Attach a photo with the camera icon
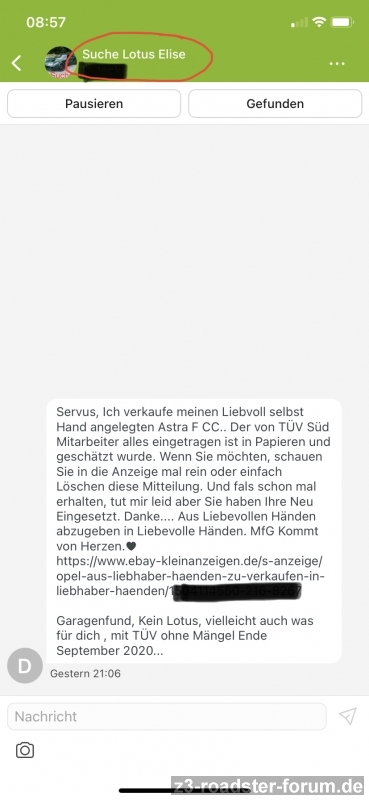369x800 pixels. [x=24, y=750]
